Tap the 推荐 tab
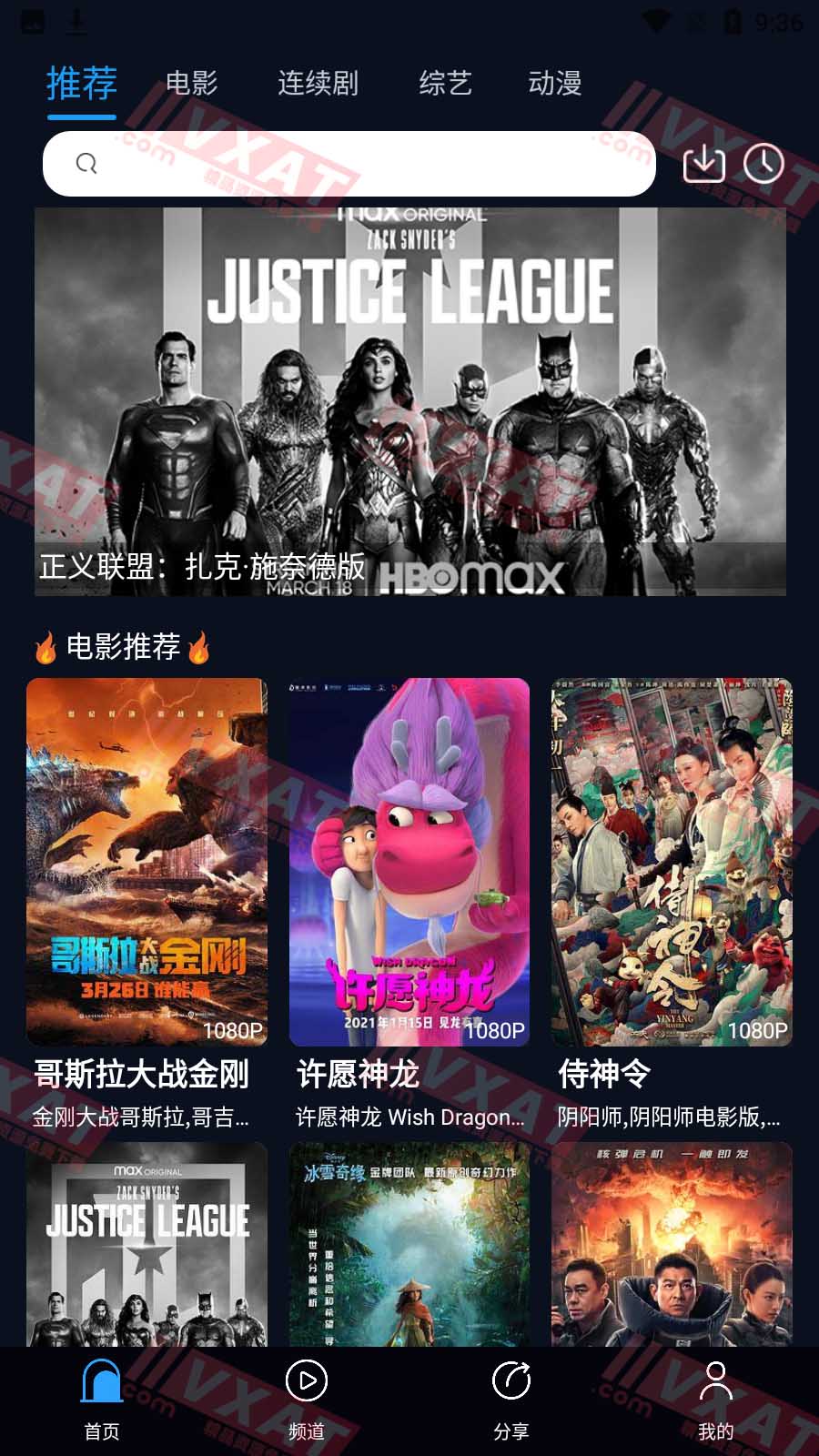819x1456 pixels. tap(82, 84)
